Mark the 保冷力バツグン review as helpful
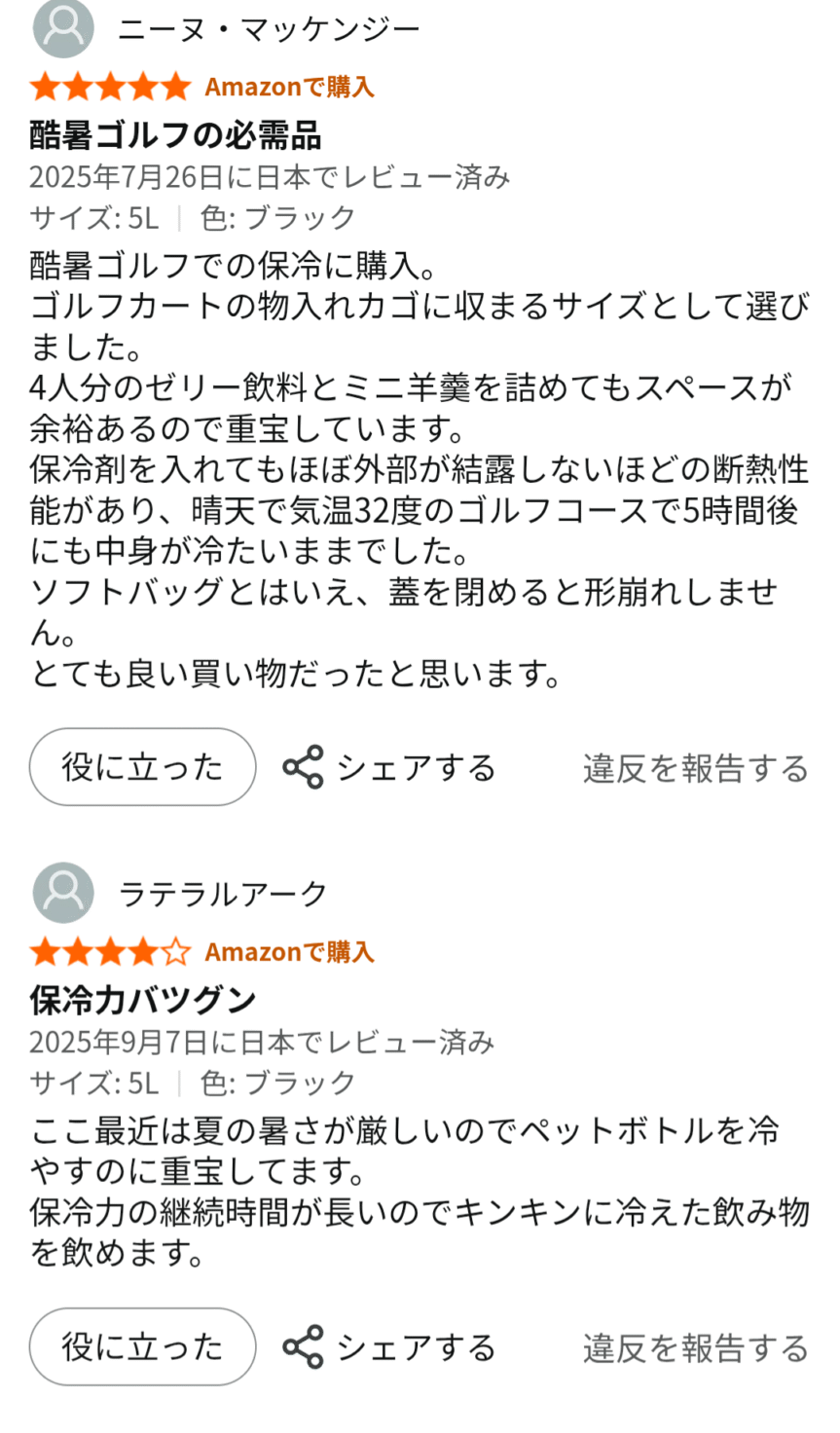Image resolution: width=840 pixels, height=1433 pixels. (x=142, y=1346)
